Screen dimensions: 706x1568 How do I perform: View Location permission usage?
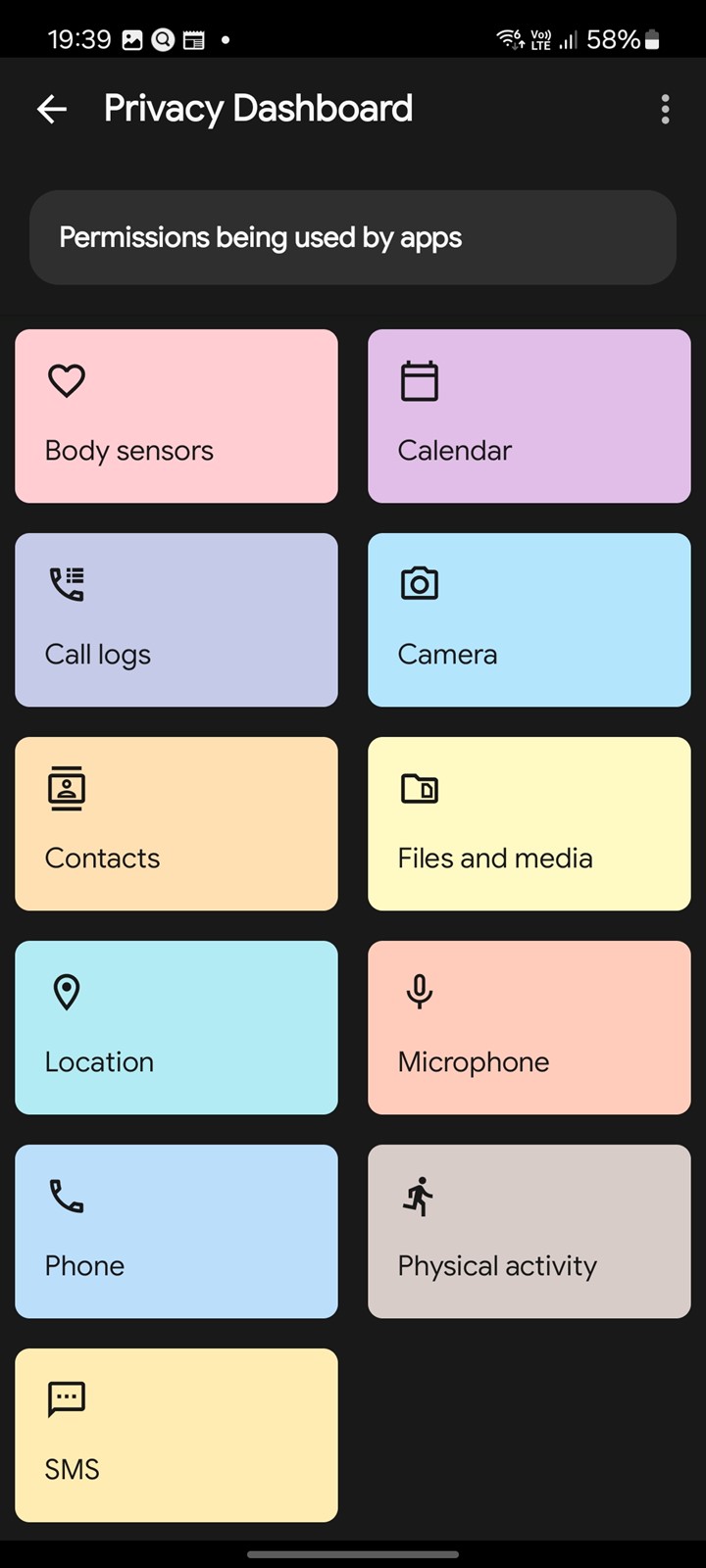coord(176,1027)
